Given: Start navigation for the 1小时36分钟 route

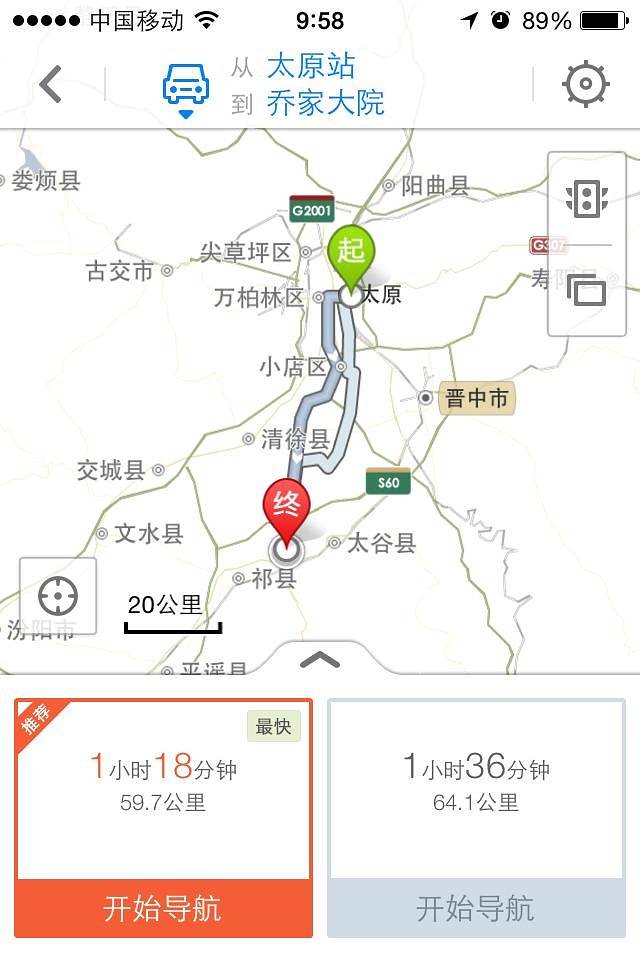Looking at the screenshot, I should tap(476, 908).
